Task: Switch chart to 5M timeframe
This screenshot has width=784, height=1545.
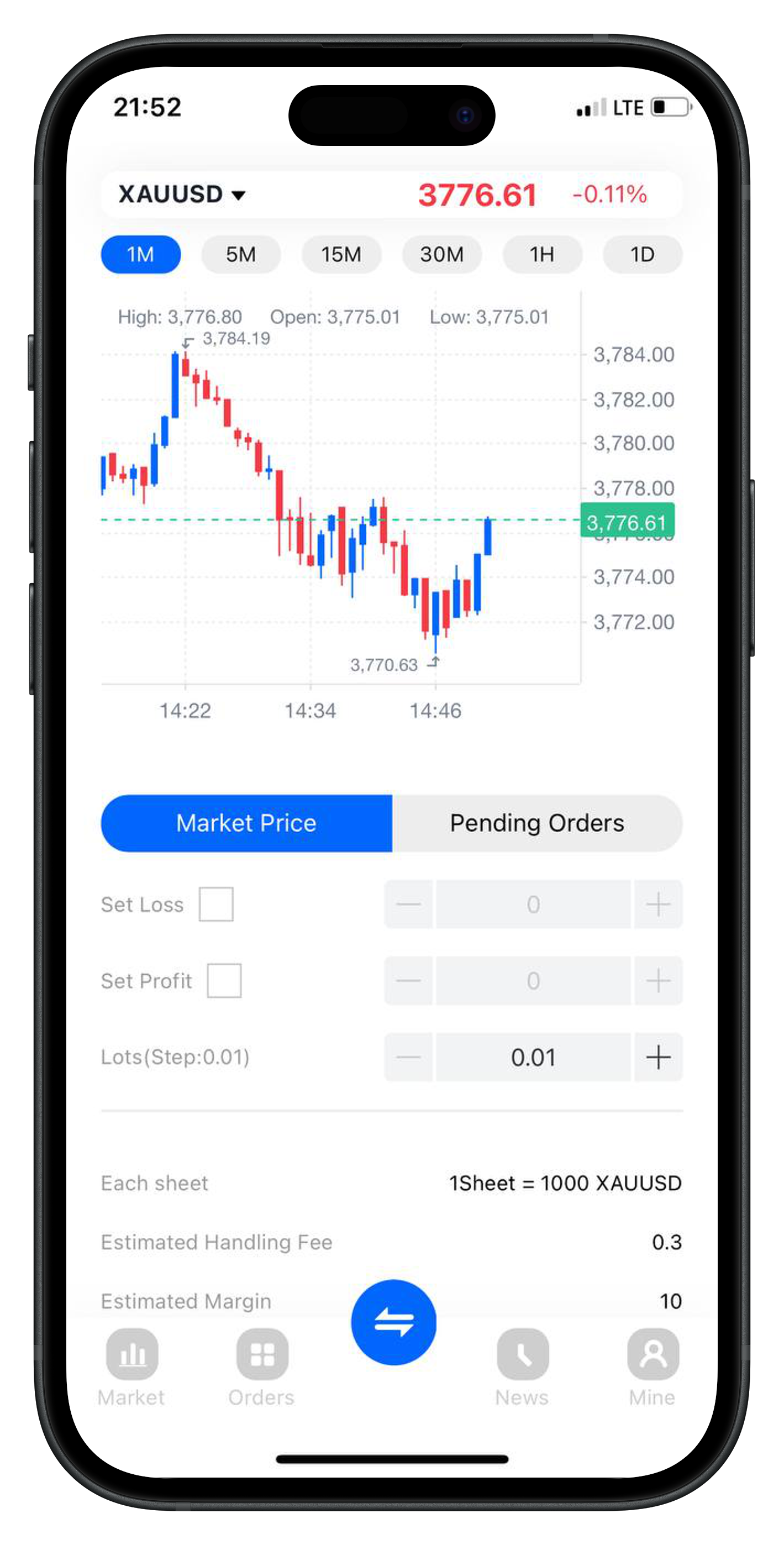Action: (240, 254)
